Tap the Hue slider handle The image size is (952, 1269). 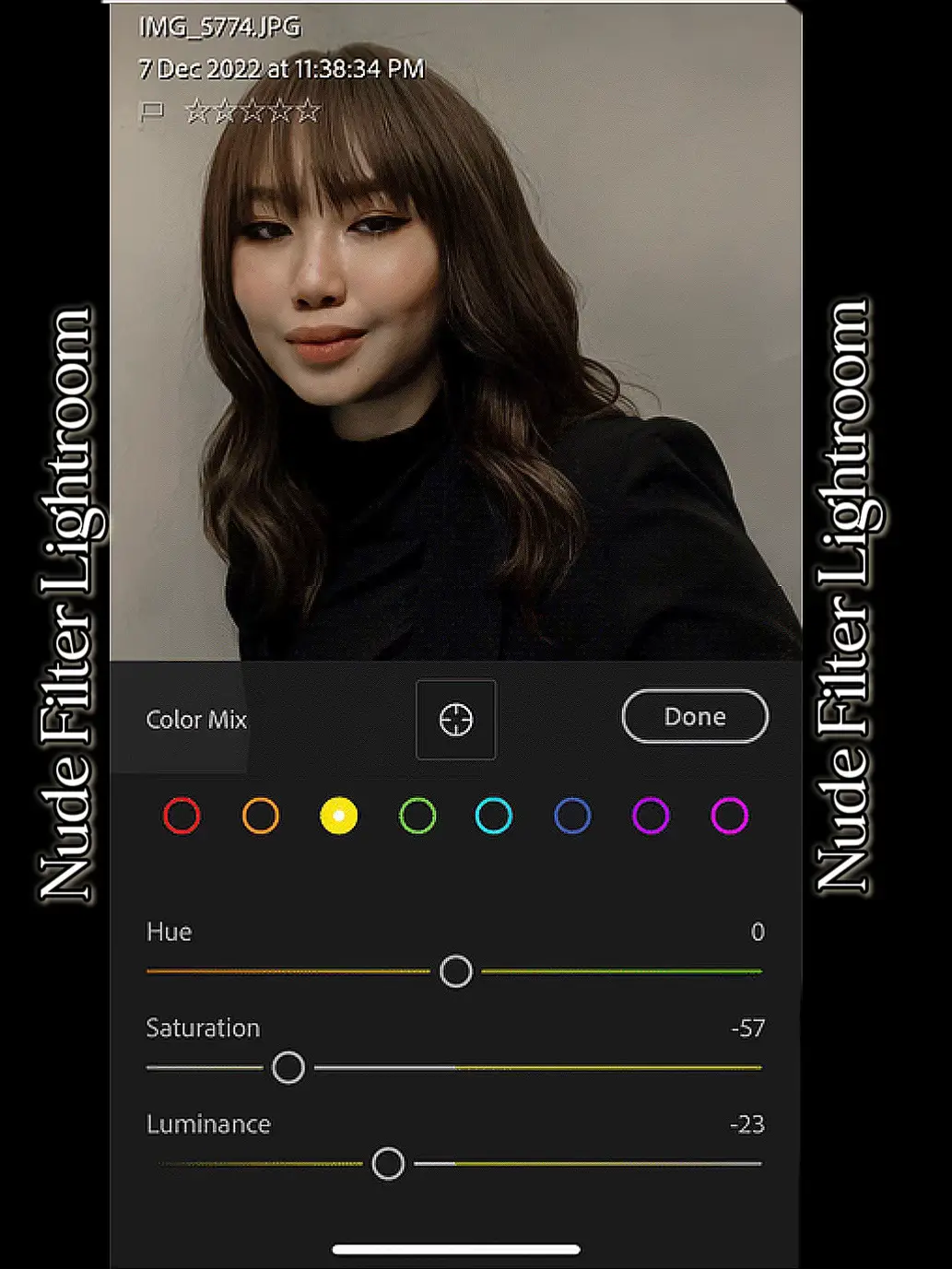pyautogui.click(x=456, y=971)
